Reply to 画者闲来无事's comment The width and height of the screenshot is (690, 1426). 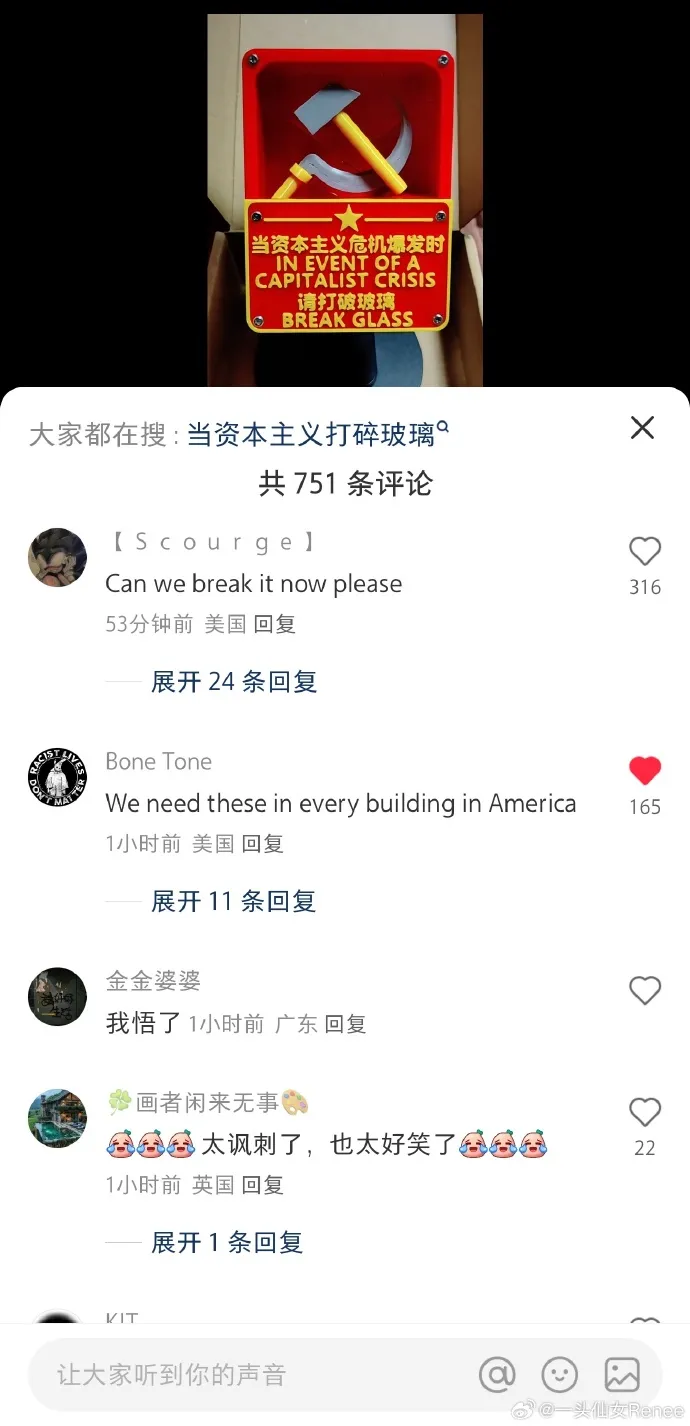pyautogui.click(x=263, y=1185)
